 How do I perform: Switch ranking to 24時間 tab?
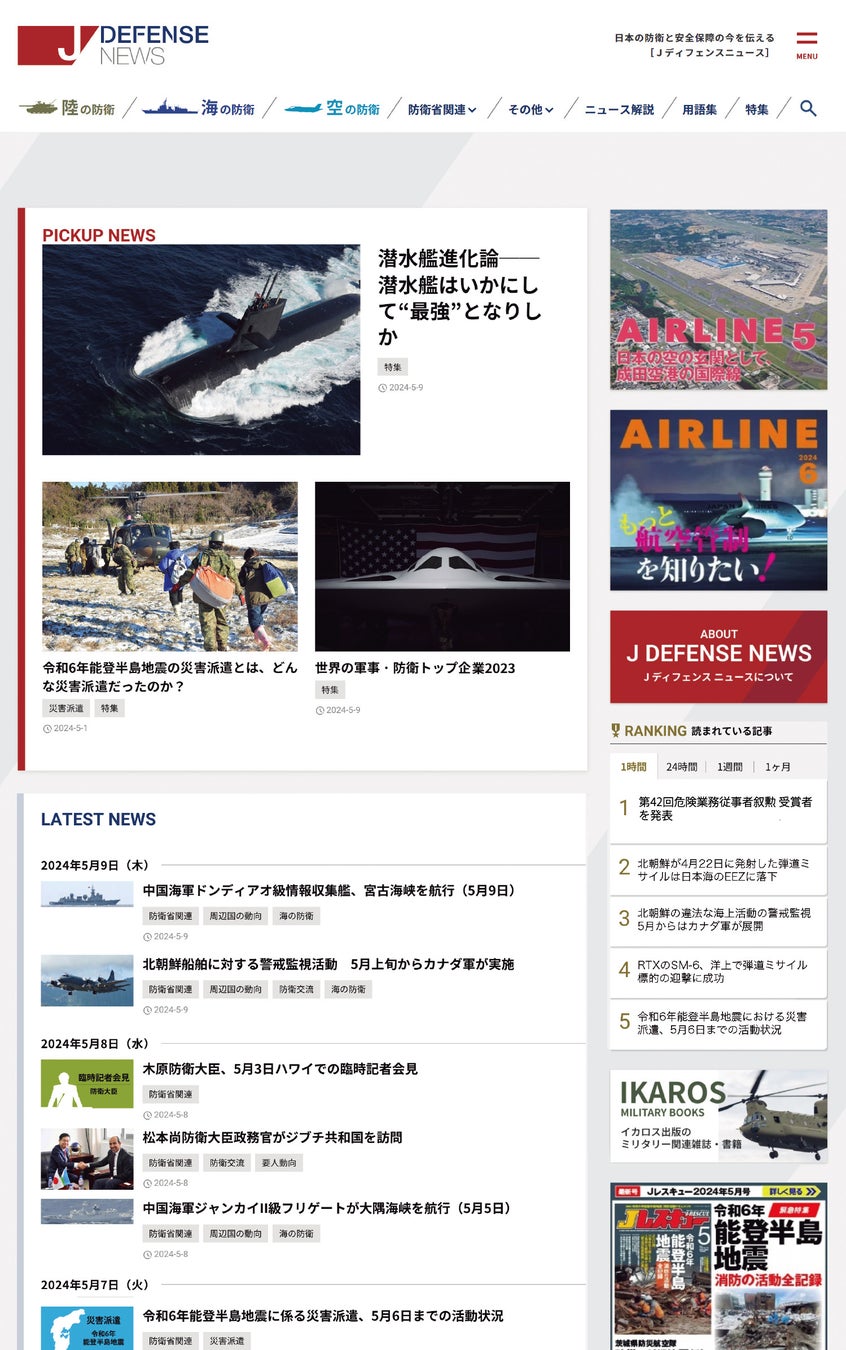[681, 767]
